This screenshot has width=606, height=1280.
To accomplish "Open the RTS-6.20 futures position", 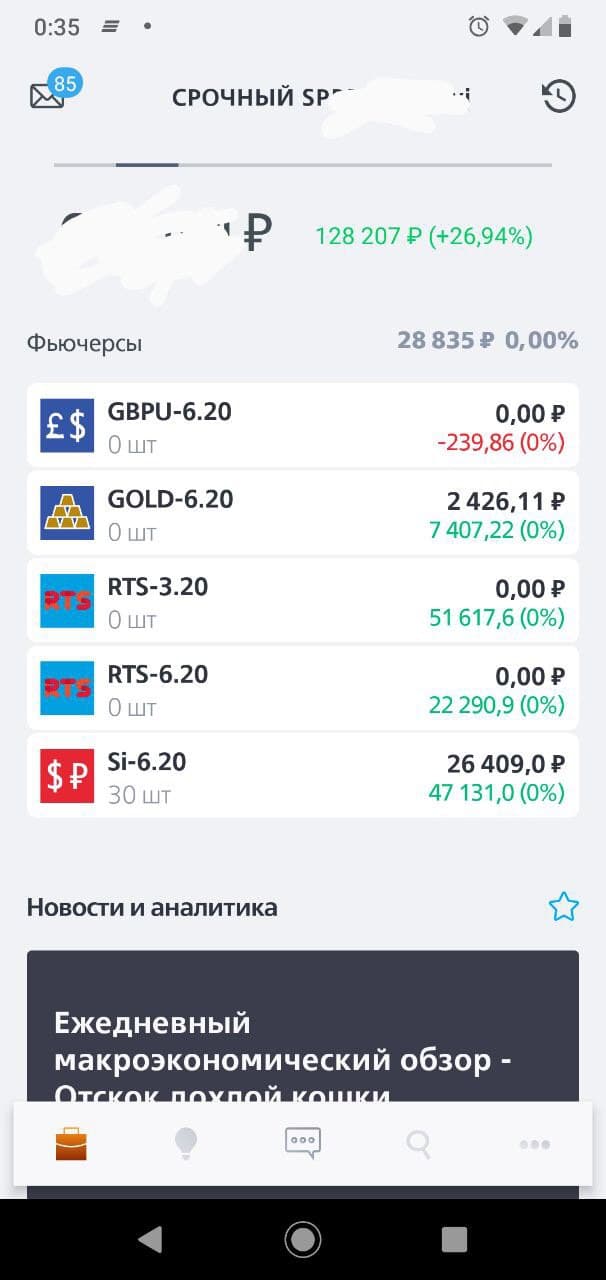I will pyautogui.click(x=302, y=688).
